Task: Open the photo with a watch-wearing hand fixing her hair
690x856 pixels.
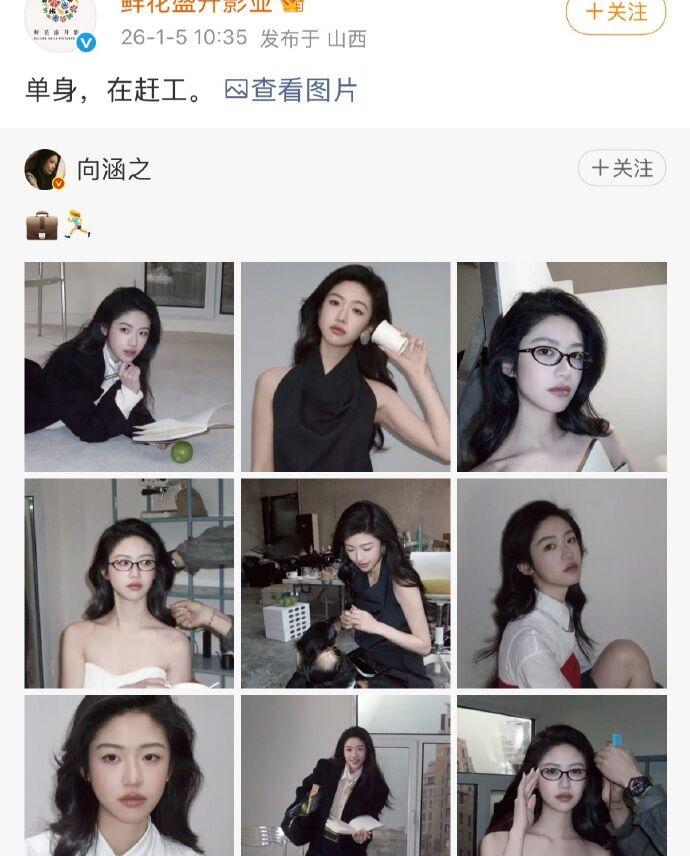Action: pos(562,776)
